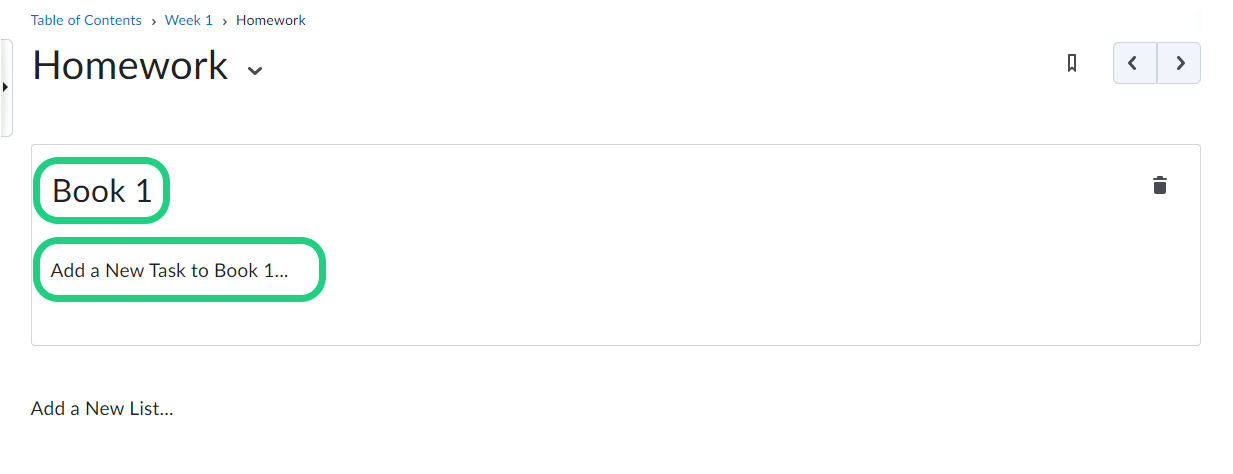Image resolution: width=1233 pixels, height=474 pixels.
Task: Open Table of Contents breadcrumb link
Action: pyautogui.click(x=86, y=20)
